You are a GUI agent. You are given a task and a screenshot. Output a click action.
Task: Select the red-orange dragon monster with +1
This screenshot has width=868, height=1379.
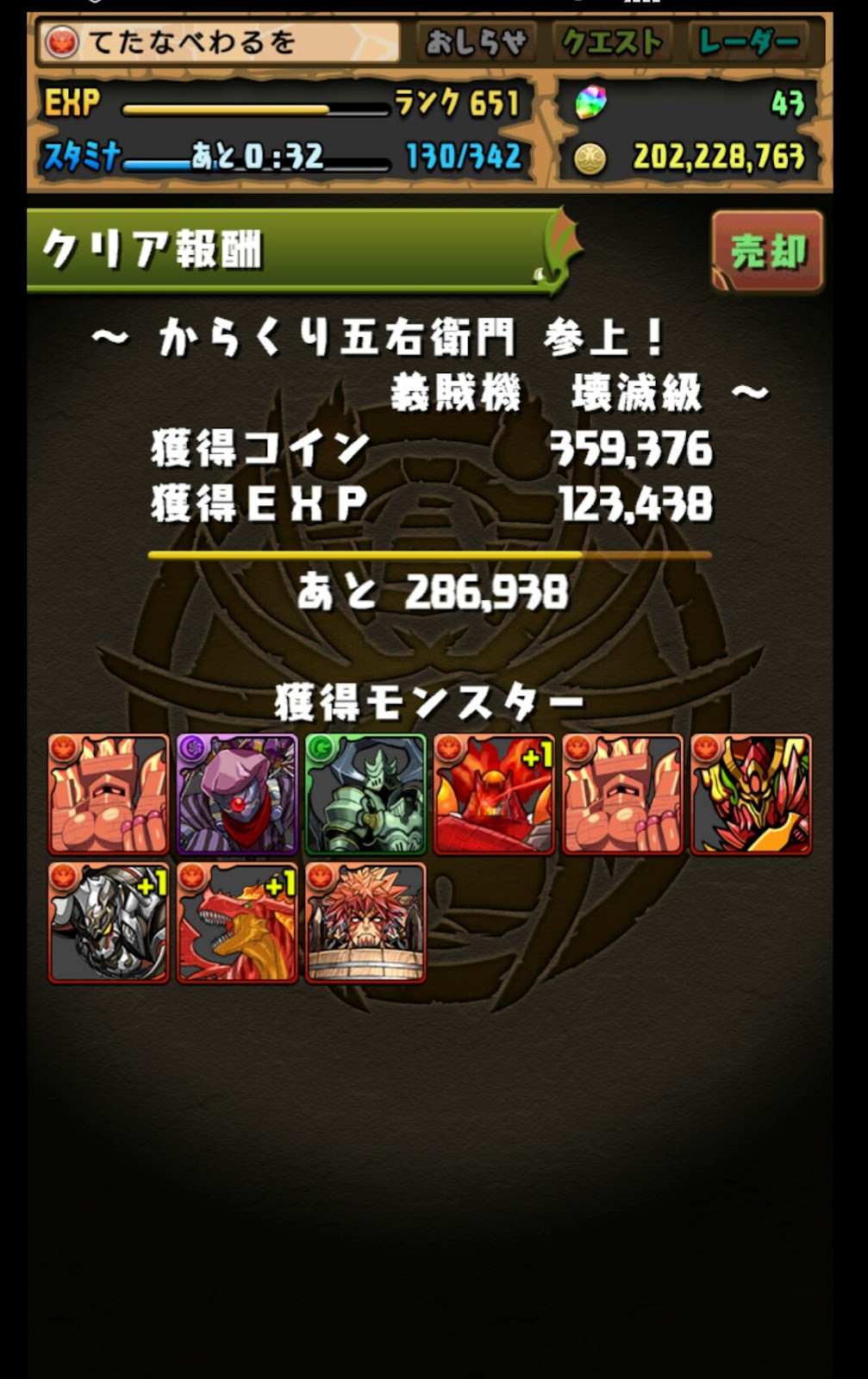pyautogui.click(x=237, y=923)
